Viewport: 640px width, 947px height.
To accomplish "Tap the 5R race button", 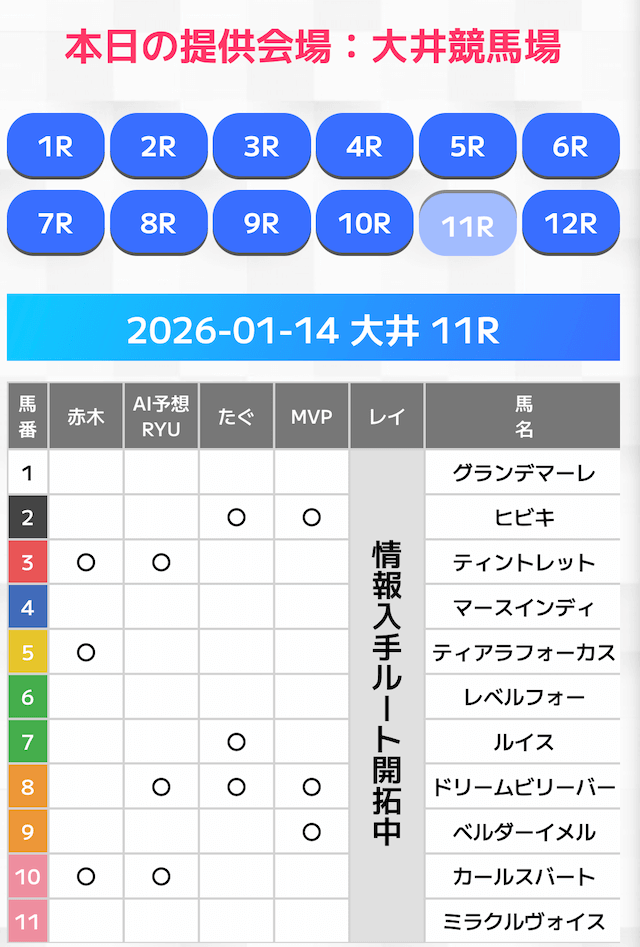I will pyautogui.click(x=468, y=146).
